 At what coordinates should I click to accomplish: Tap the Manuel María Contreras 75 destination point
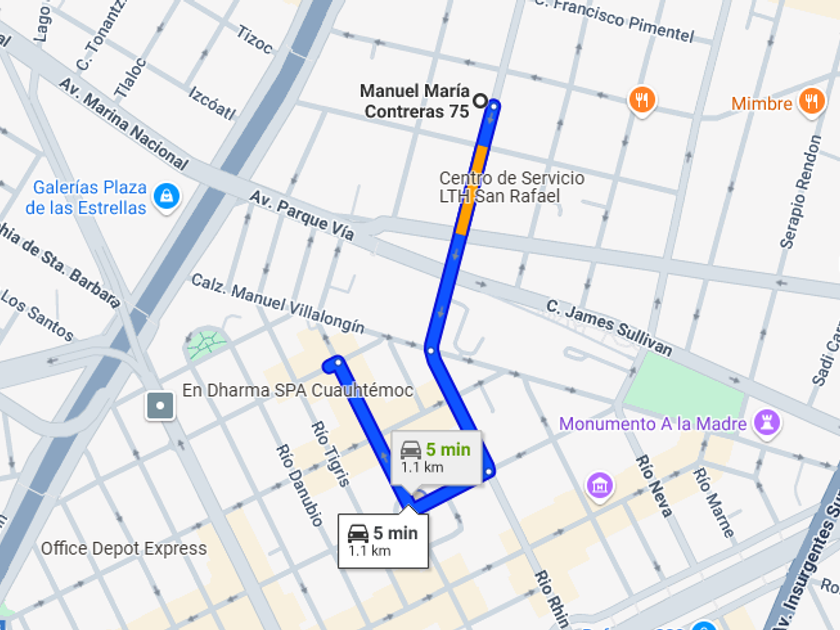click(x=481, y=100)
